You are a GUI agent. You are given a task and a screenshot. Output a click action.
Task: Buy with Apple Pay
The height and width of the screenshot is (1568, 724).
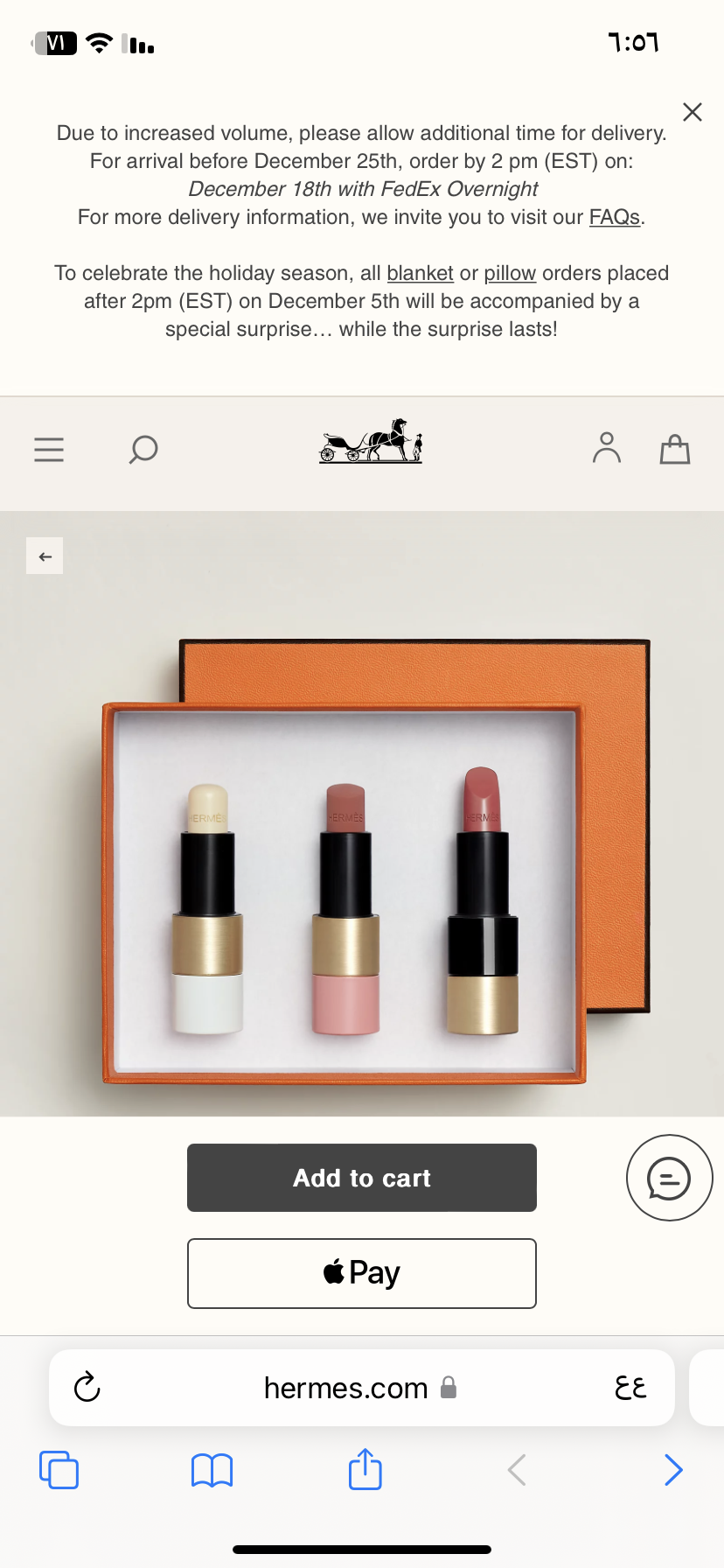point(361,1273)
